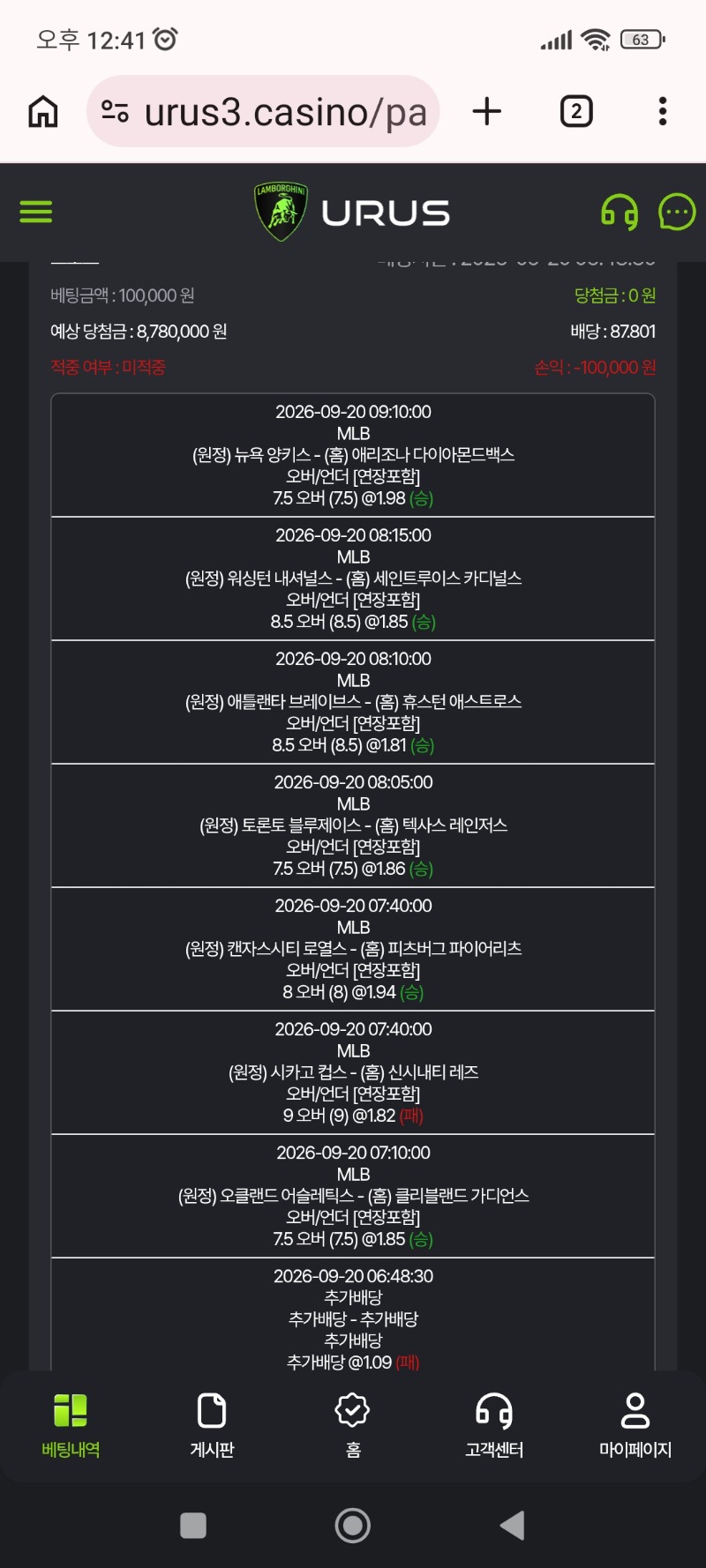Open the hamburger drawer menu
This screenshot has height=1568, width=706.
(x=36, y=212)
